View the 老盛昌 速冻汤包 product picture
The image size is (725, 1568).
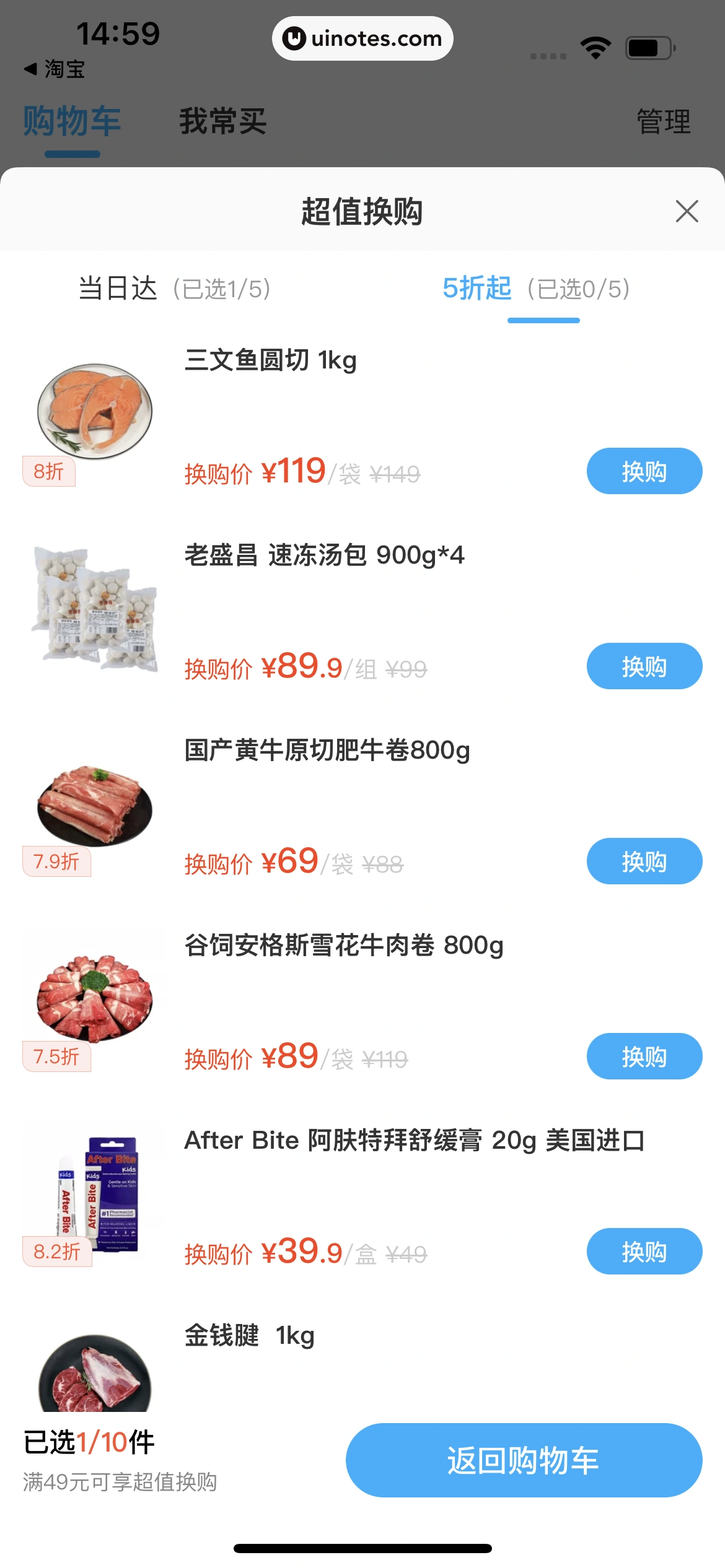(95, 606)
